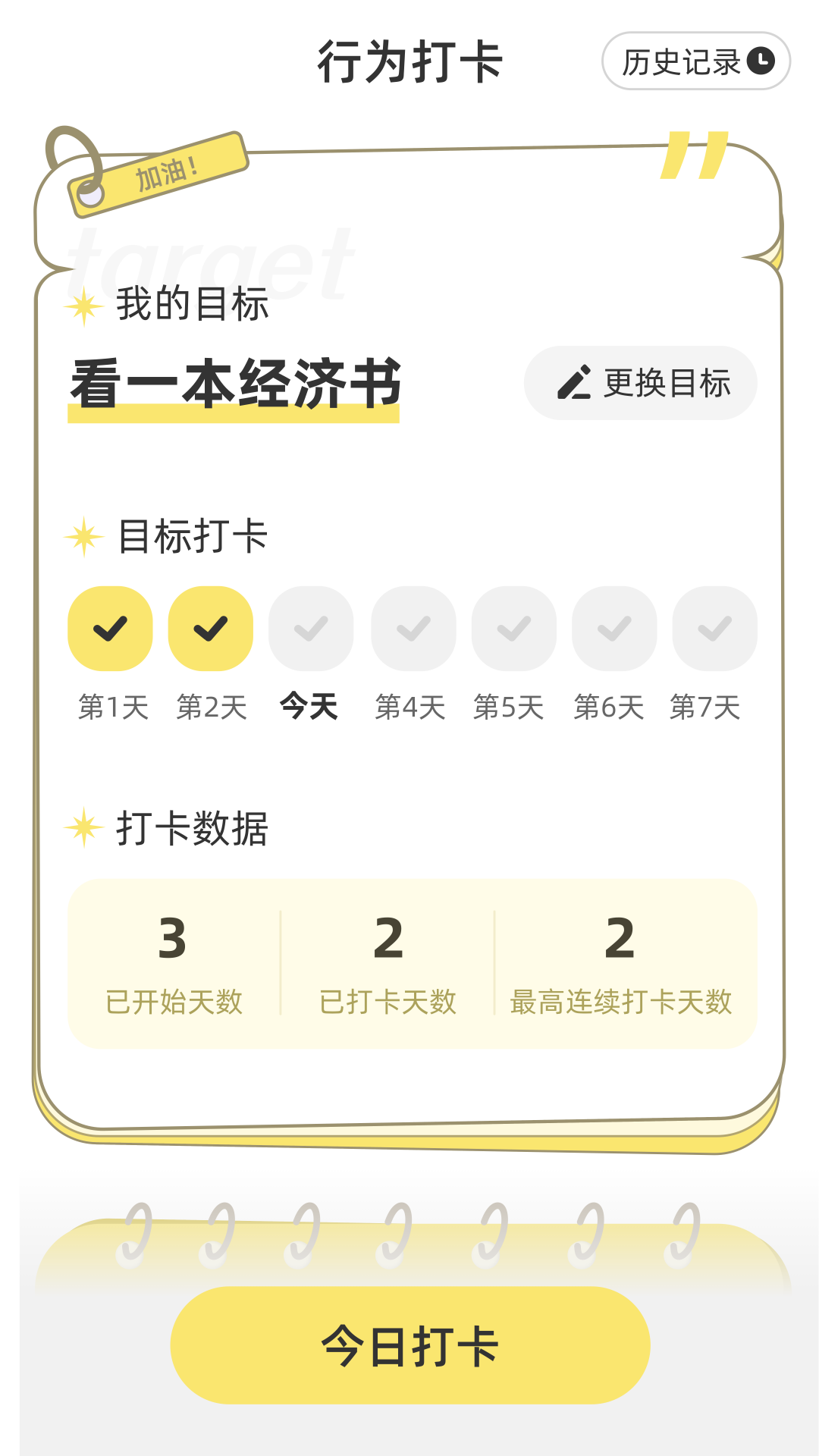
Task: Select the 第4天 check circle
Action: 413,629
